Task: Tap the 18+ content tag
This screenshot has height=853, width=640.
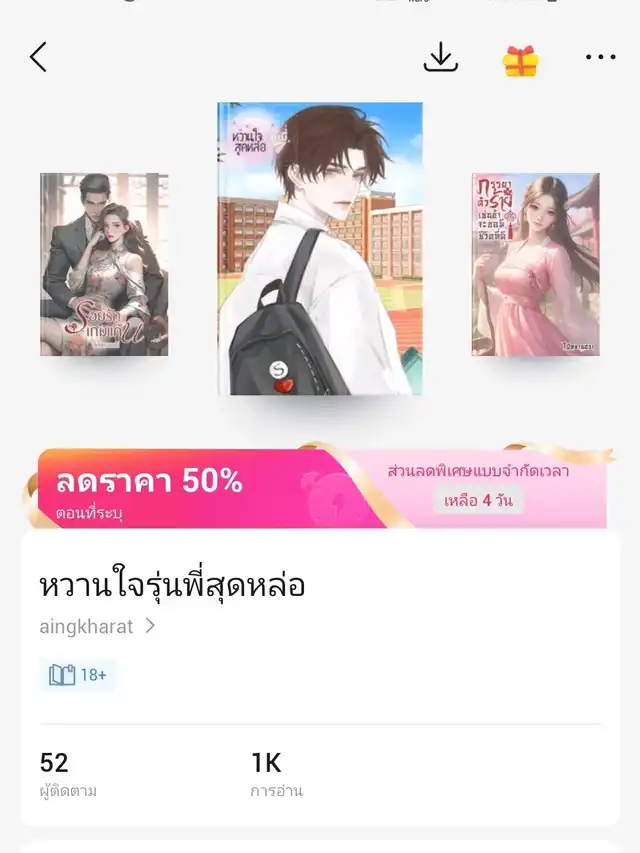Action: (79, 675)
